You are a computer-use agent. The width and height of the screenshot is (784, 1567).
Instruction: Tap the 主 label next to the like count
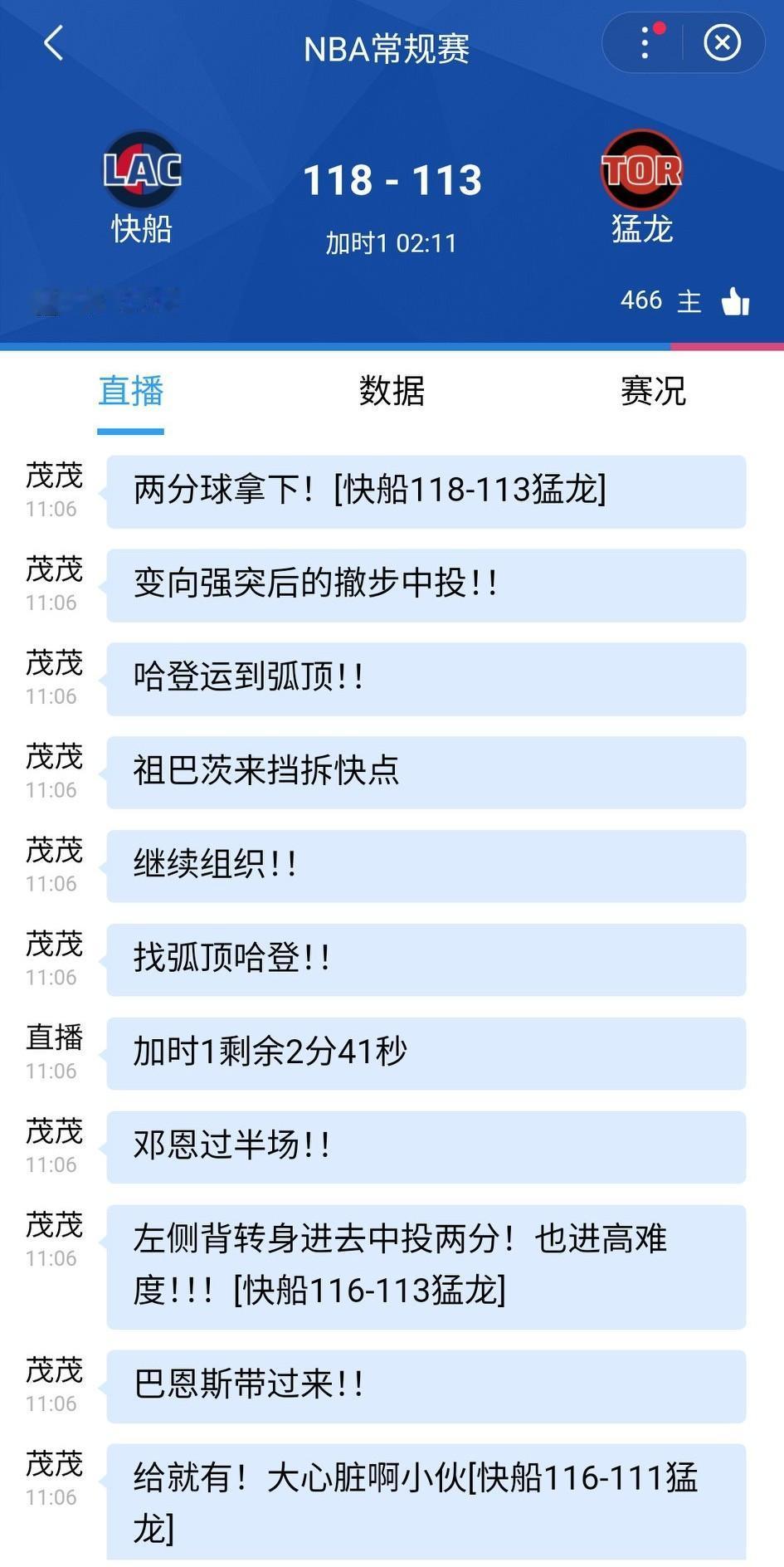click(691, 301)
